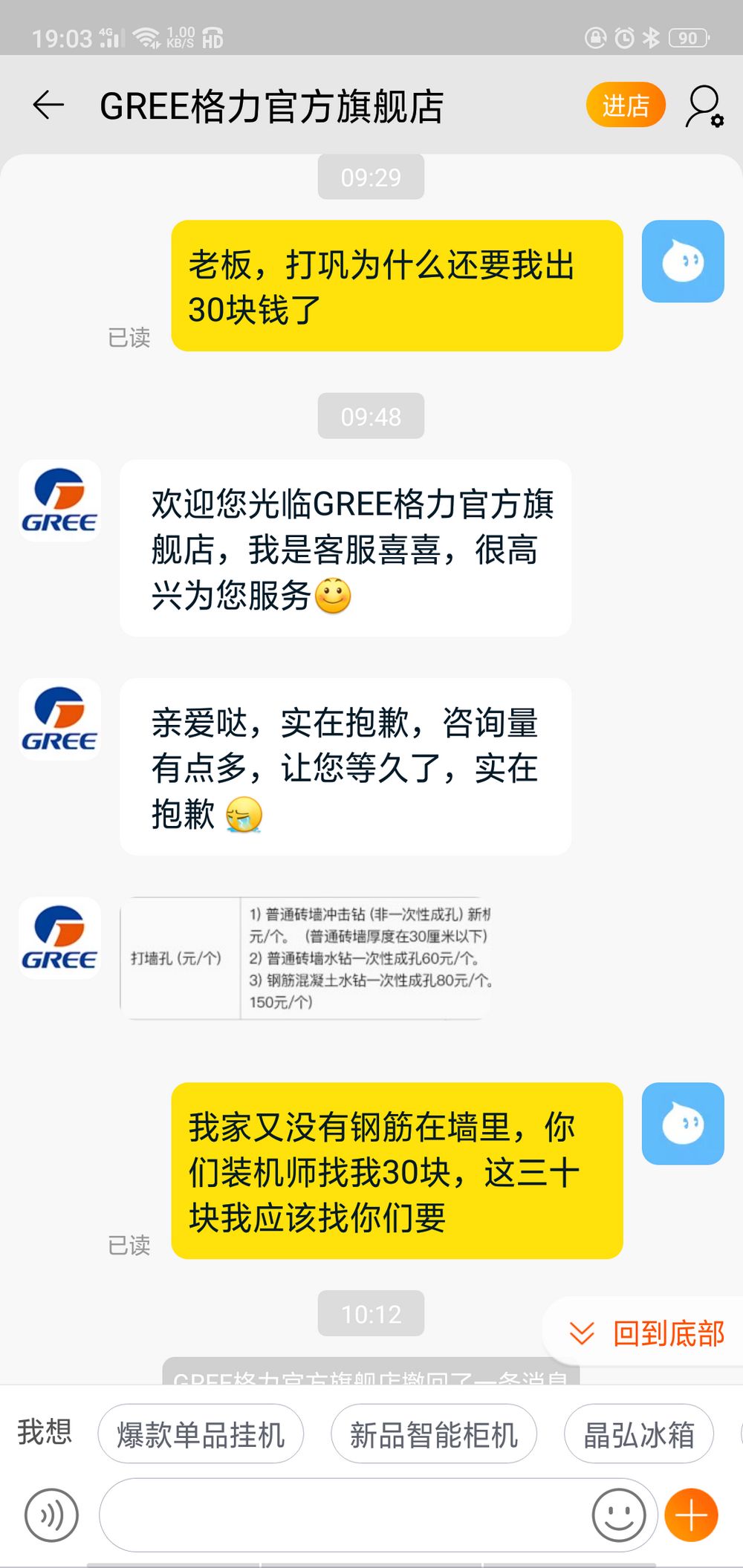Select the 新品智能柜机 quick chip
Screen dimensions: 743x1568
434,1434
